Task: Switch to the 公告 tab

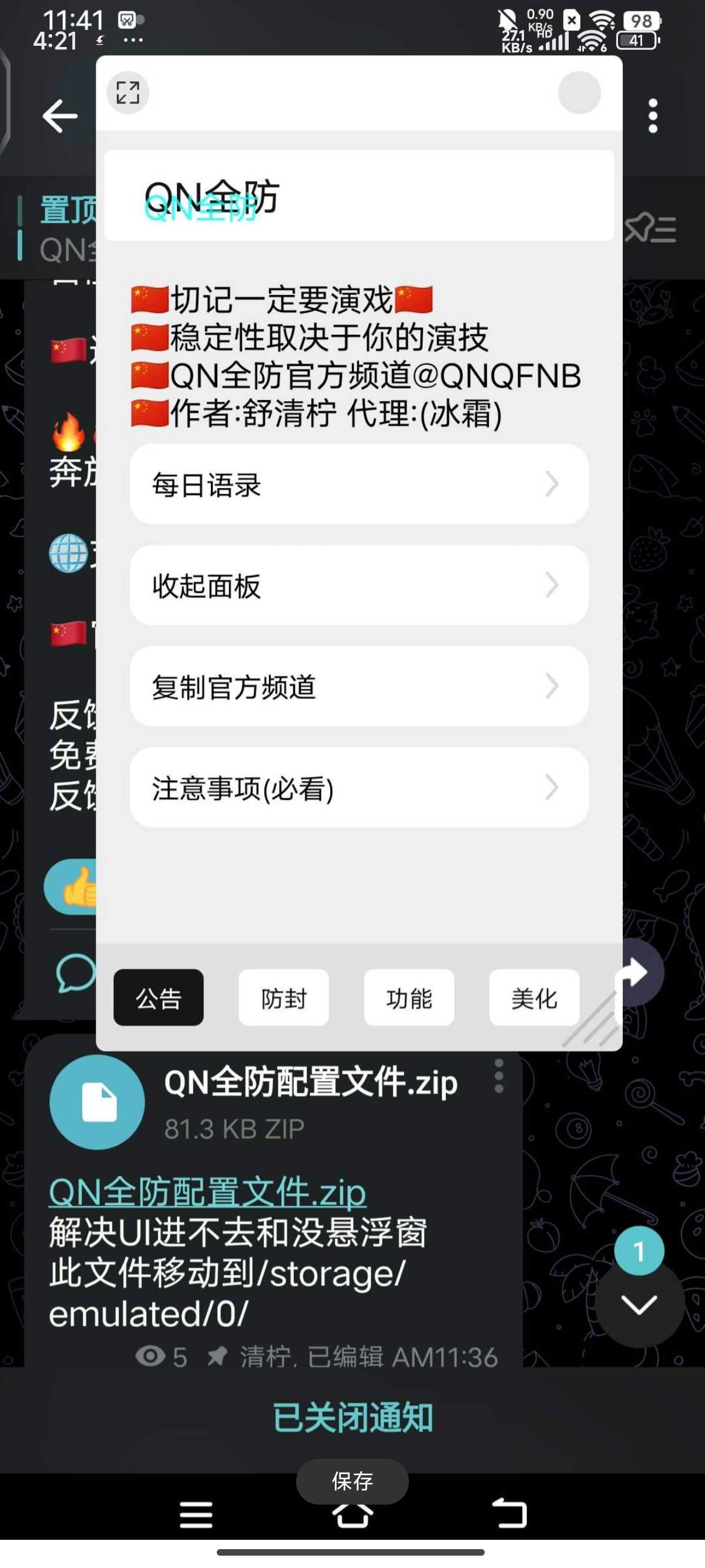Action: point(158,998)
